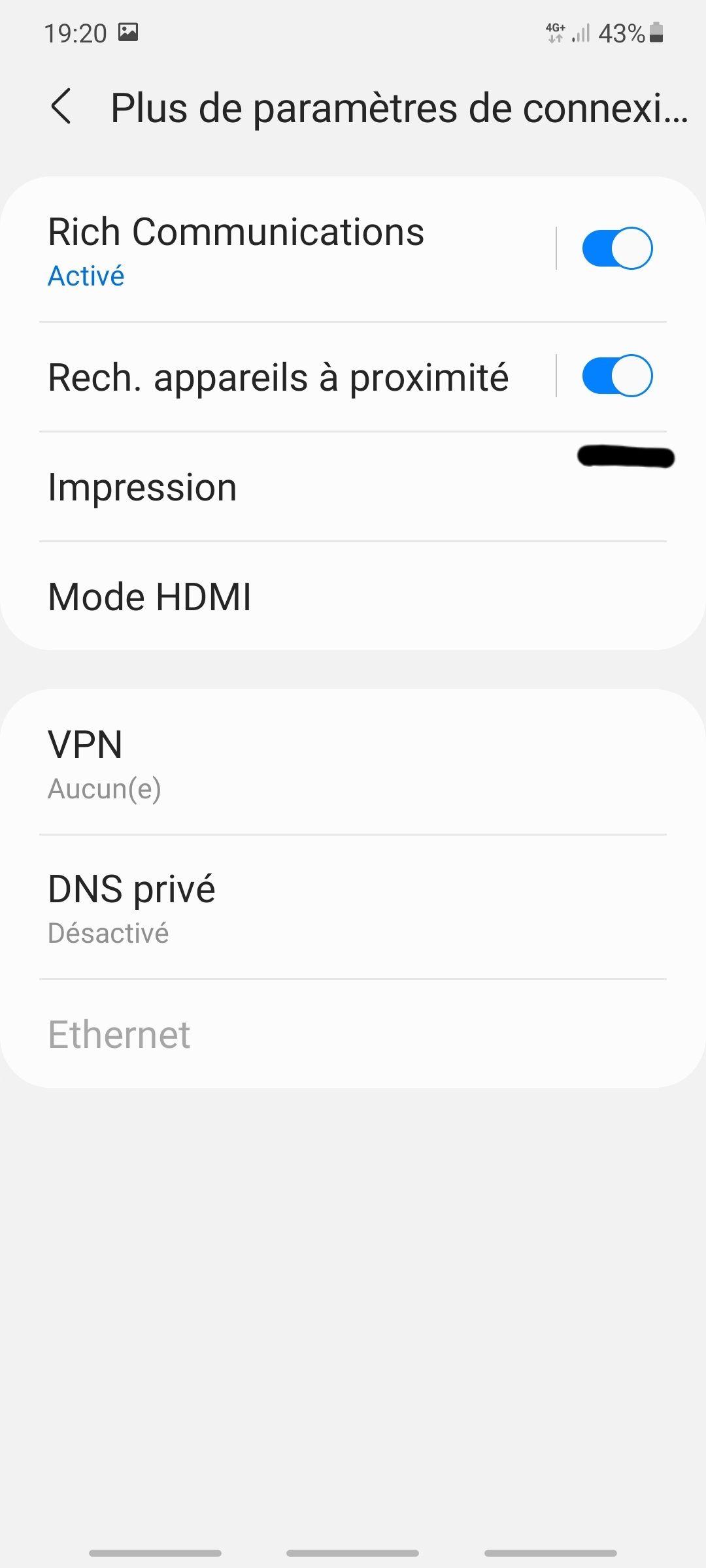
Task: Turn off the Rich Communications switch
Action: coord(616,248)
